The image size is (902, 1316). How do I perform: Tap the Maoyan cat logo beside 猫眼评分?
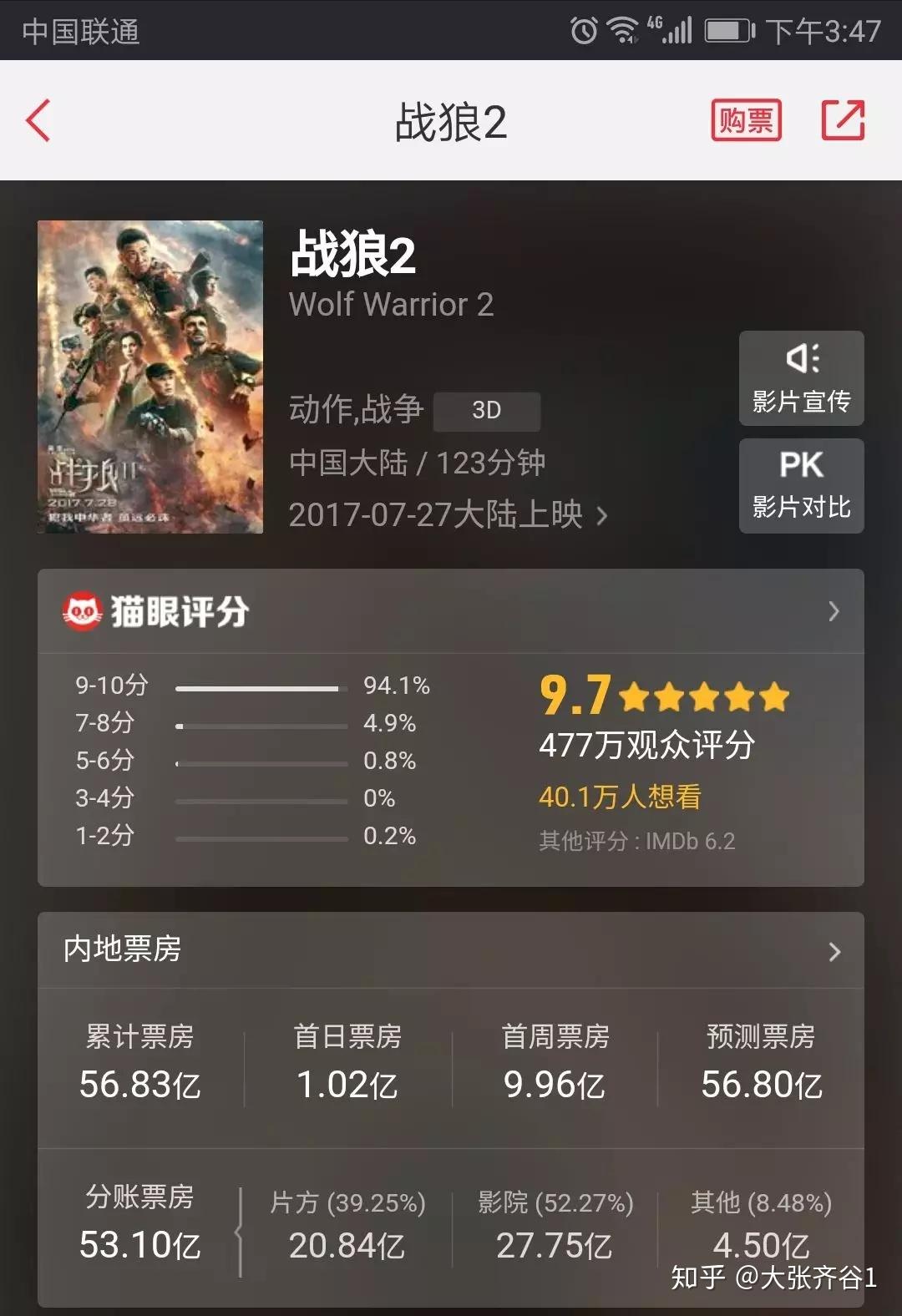81,610
